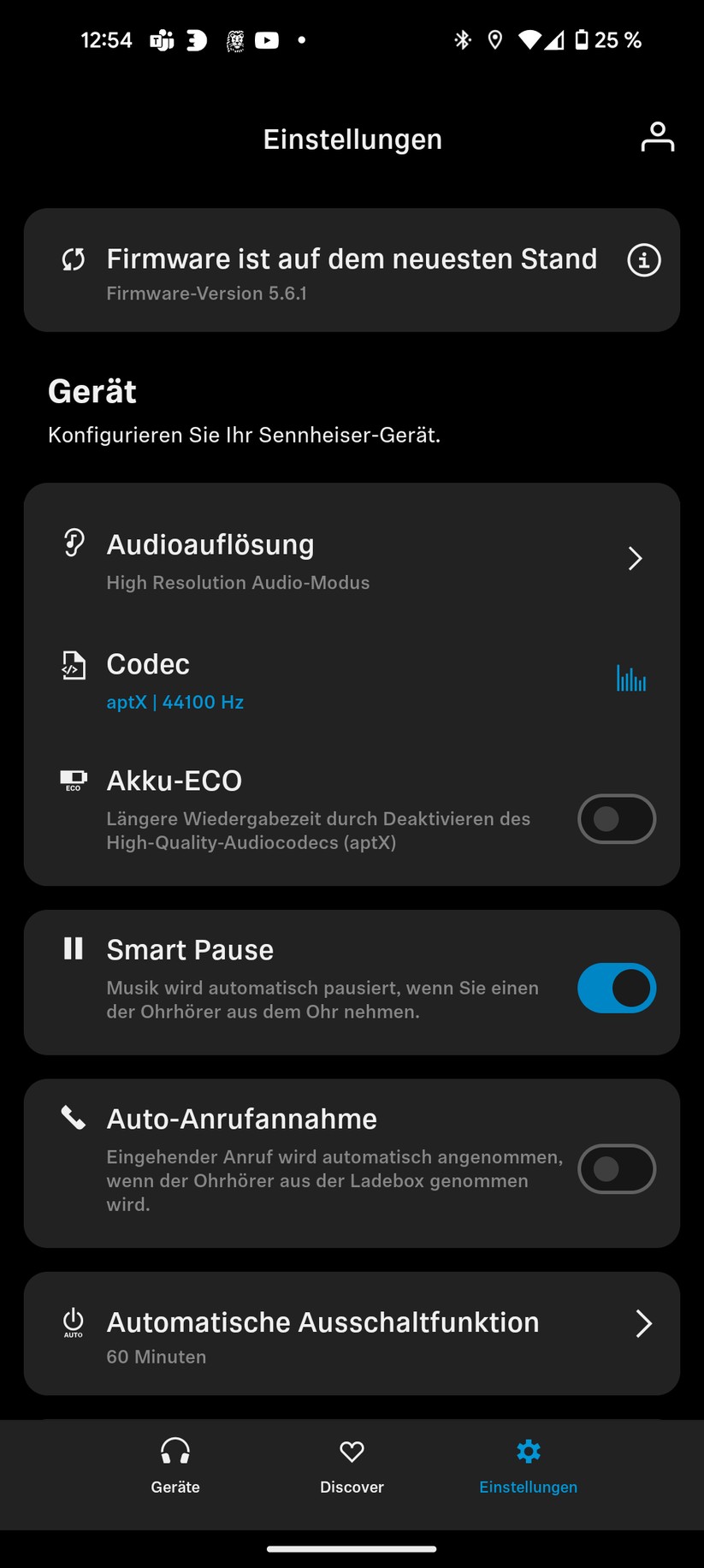Click the Smart Pause pause icon
The width and height of the screenshot is (704, 1568).
click(x=74, y=948)
